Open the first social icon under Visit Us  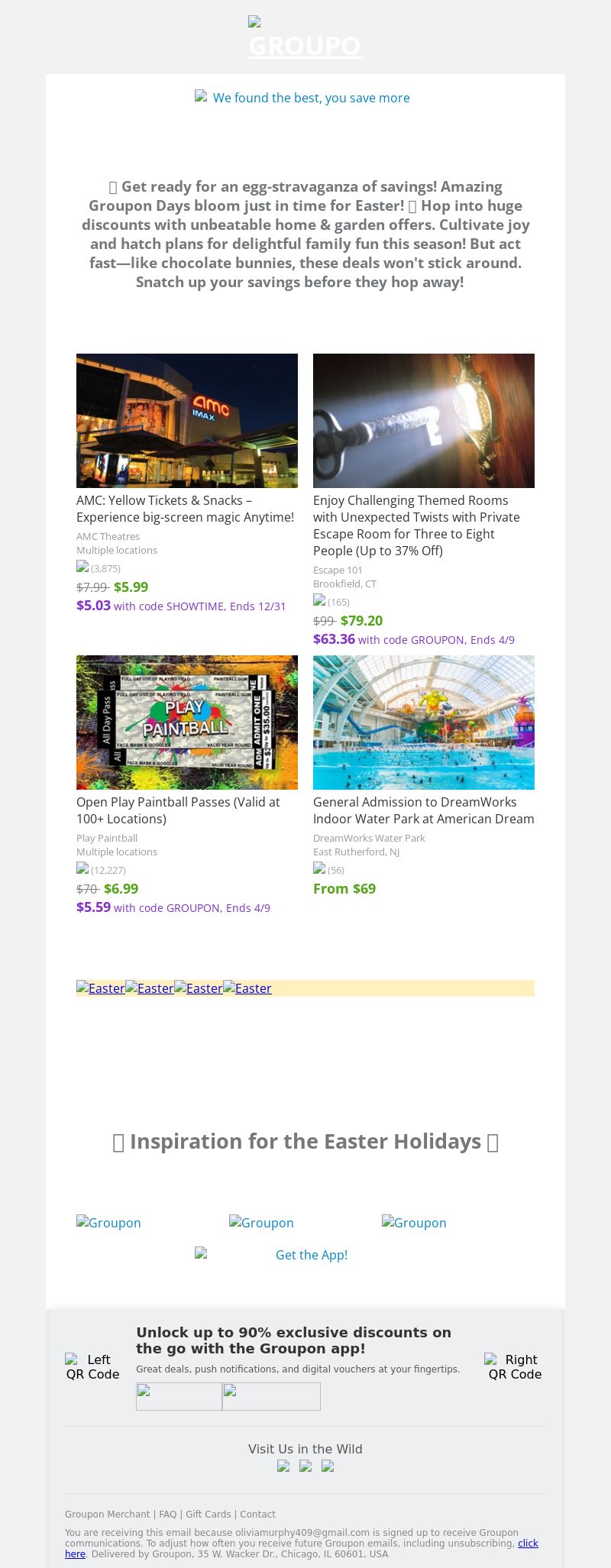(x=283, y=1466)
